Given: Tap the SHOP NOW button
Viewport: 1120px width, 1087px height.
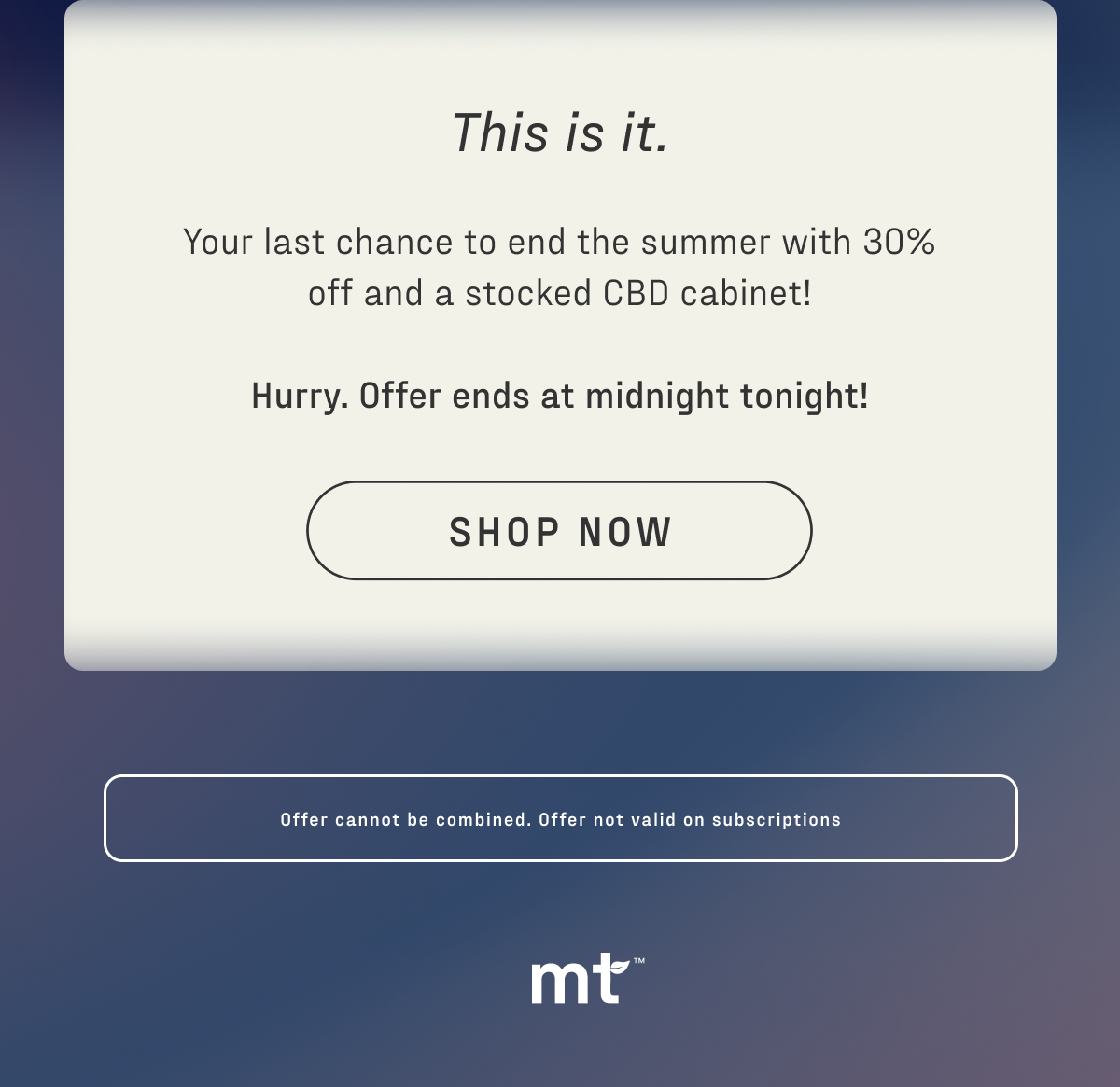Looking at the screenshot, I should 559,531.
